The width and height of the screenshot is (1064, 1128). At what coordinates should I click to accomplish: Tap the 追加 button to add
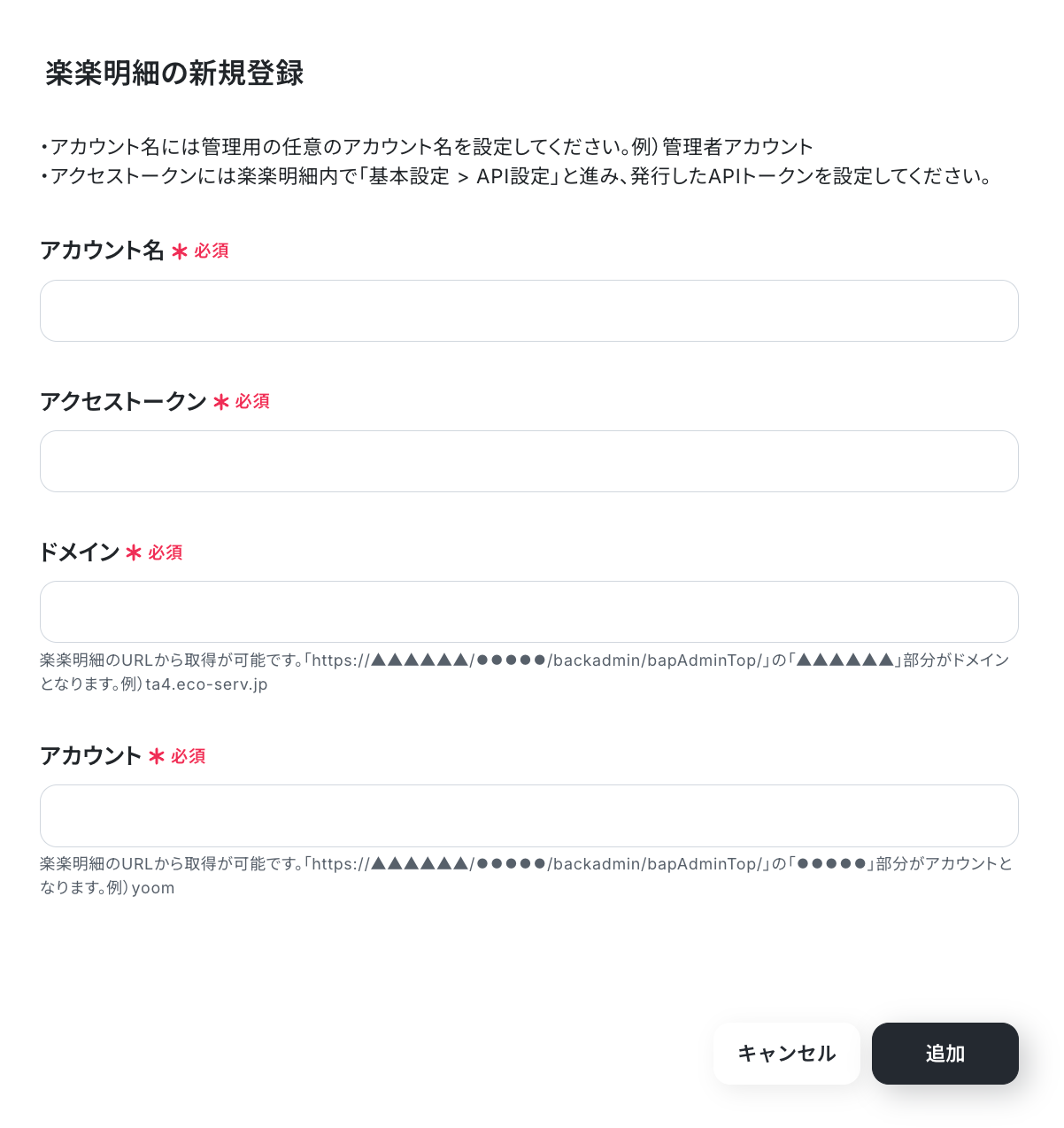tap(945, 1054)
